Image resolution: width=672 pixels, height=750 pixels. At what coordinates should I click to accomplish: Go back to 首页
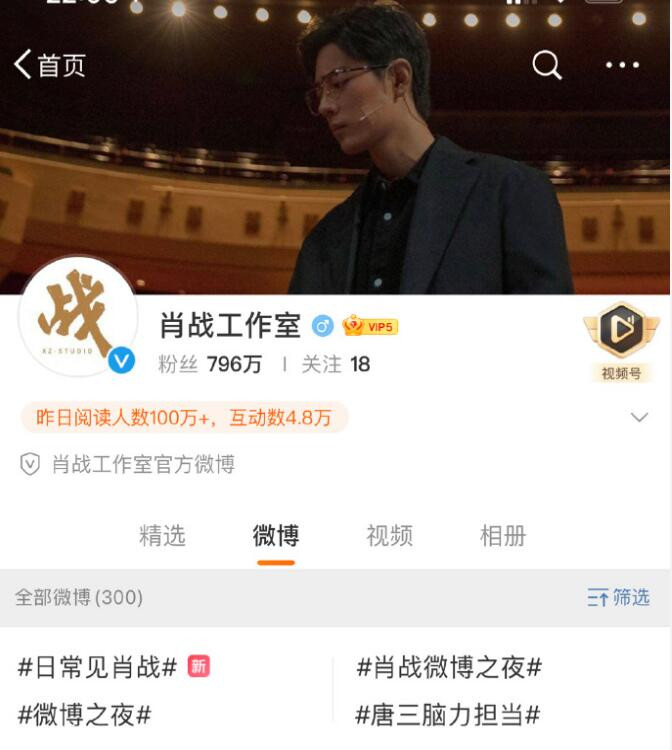[x=48, y=65]
